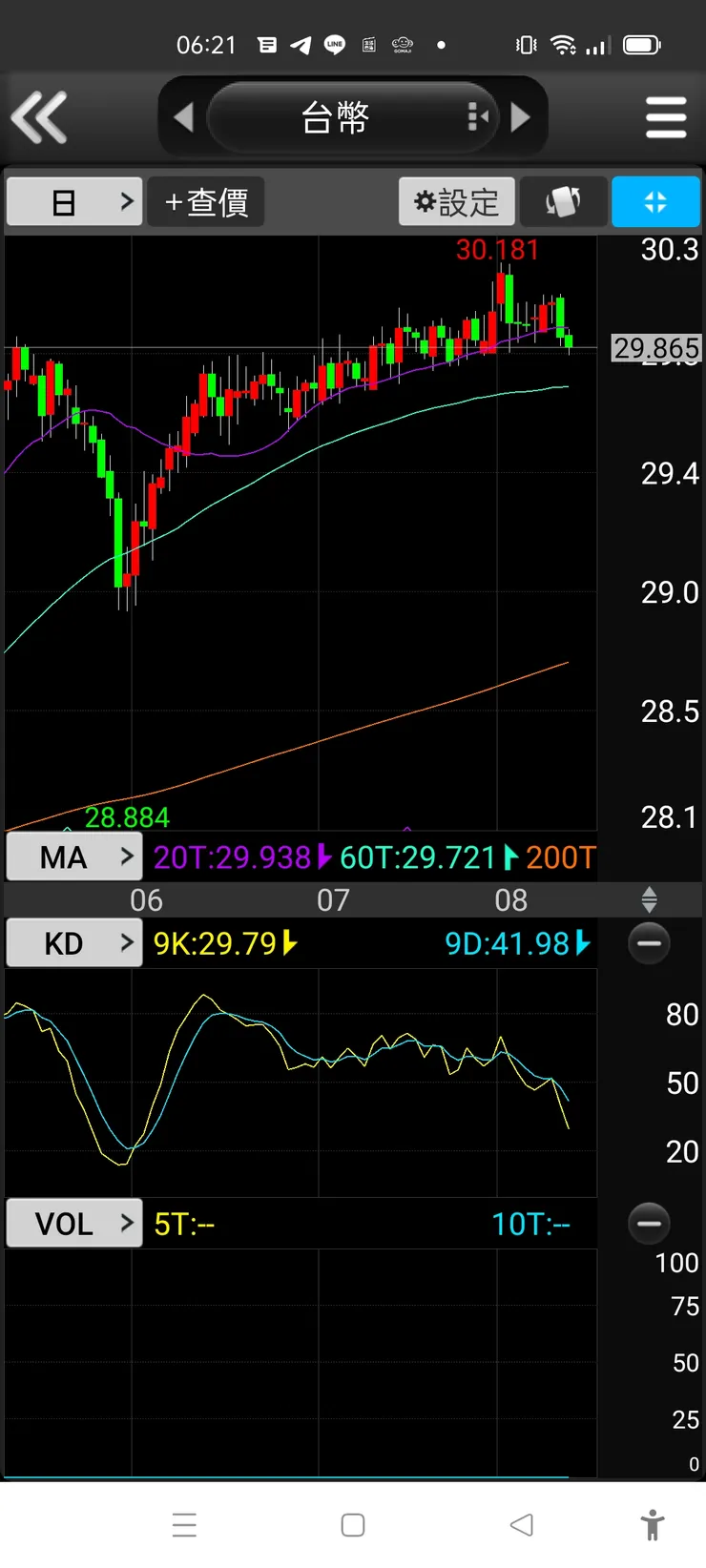This screenshot has height=1568, width=706.
Task: Remove the KD indicator panel
Action: click(649, 943)
